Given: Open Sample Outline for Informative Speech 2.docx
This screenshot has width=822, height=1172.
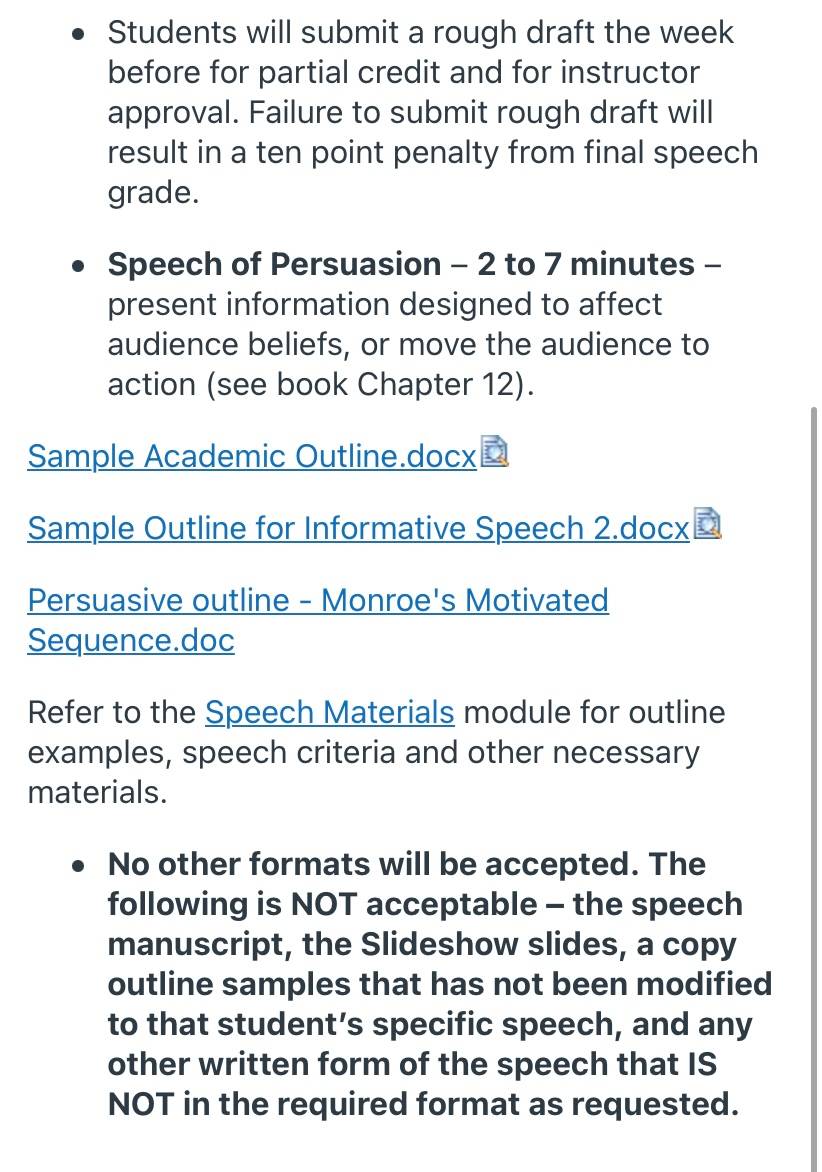Looking at the screenshot, I should click(x=358, y=528).
